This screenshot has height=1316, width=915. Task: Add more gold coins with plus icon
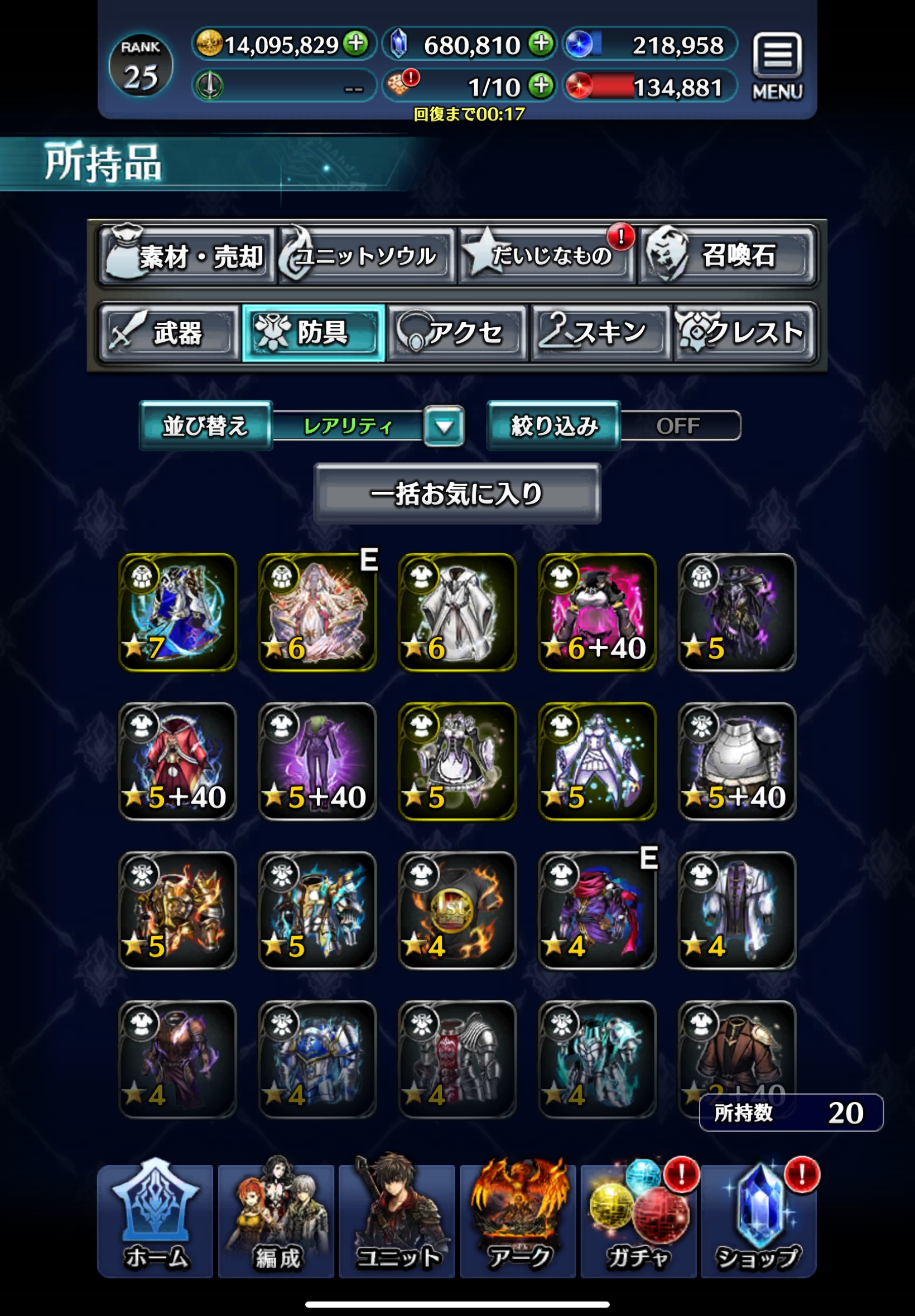point(356,43)
